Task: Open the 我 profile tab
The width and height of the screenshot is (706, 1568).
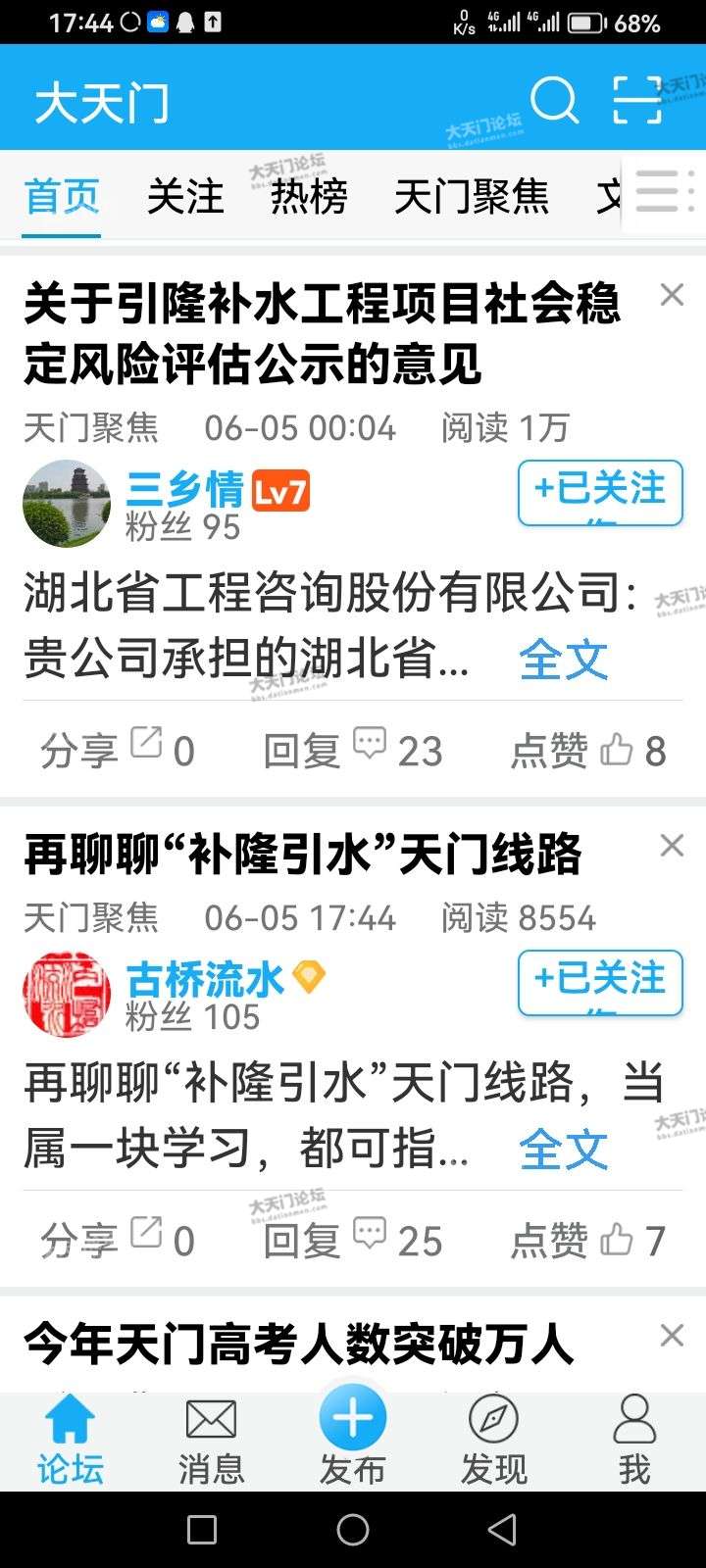Action: 634,1441
